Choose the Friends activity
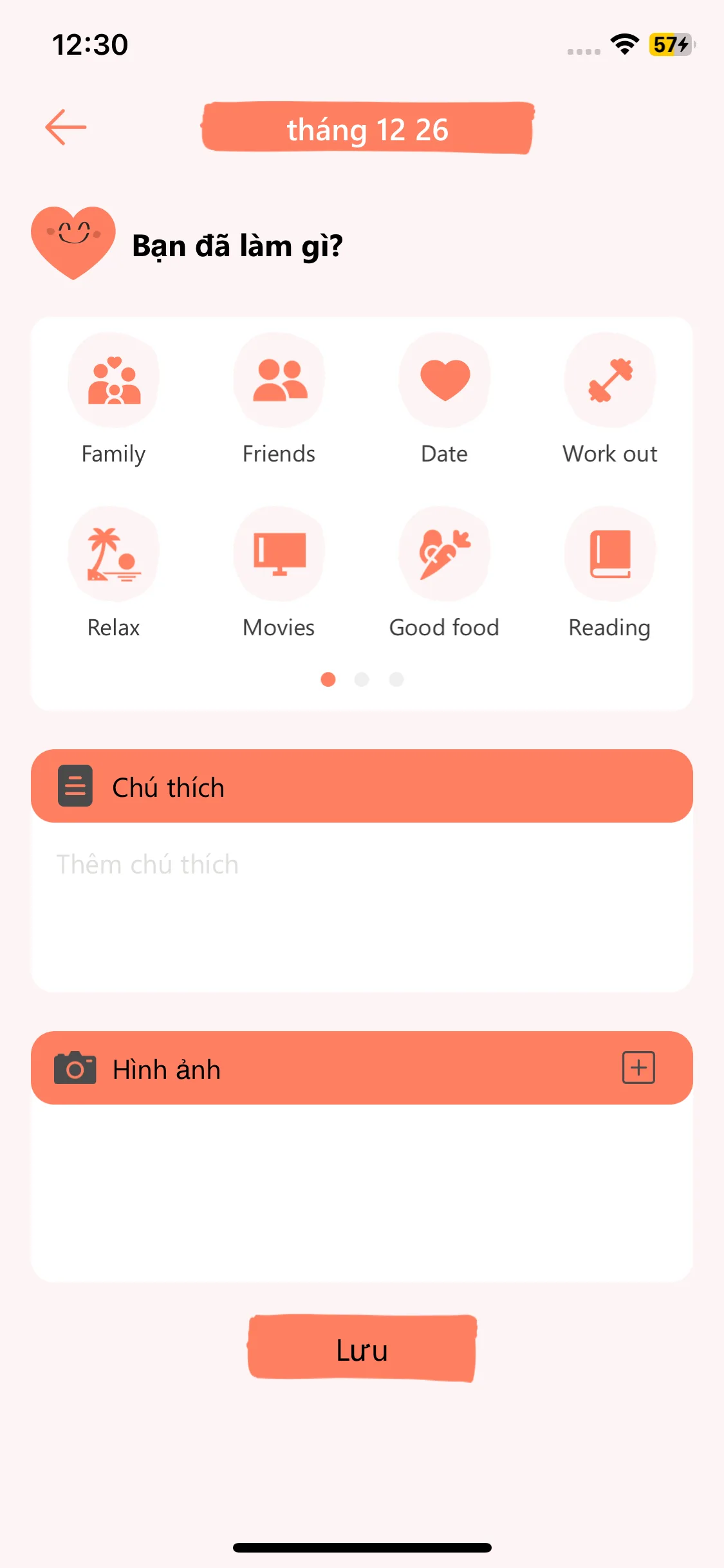Image resolution: width=724 pixels, height=1568 pixels. (x=279, y=380)
